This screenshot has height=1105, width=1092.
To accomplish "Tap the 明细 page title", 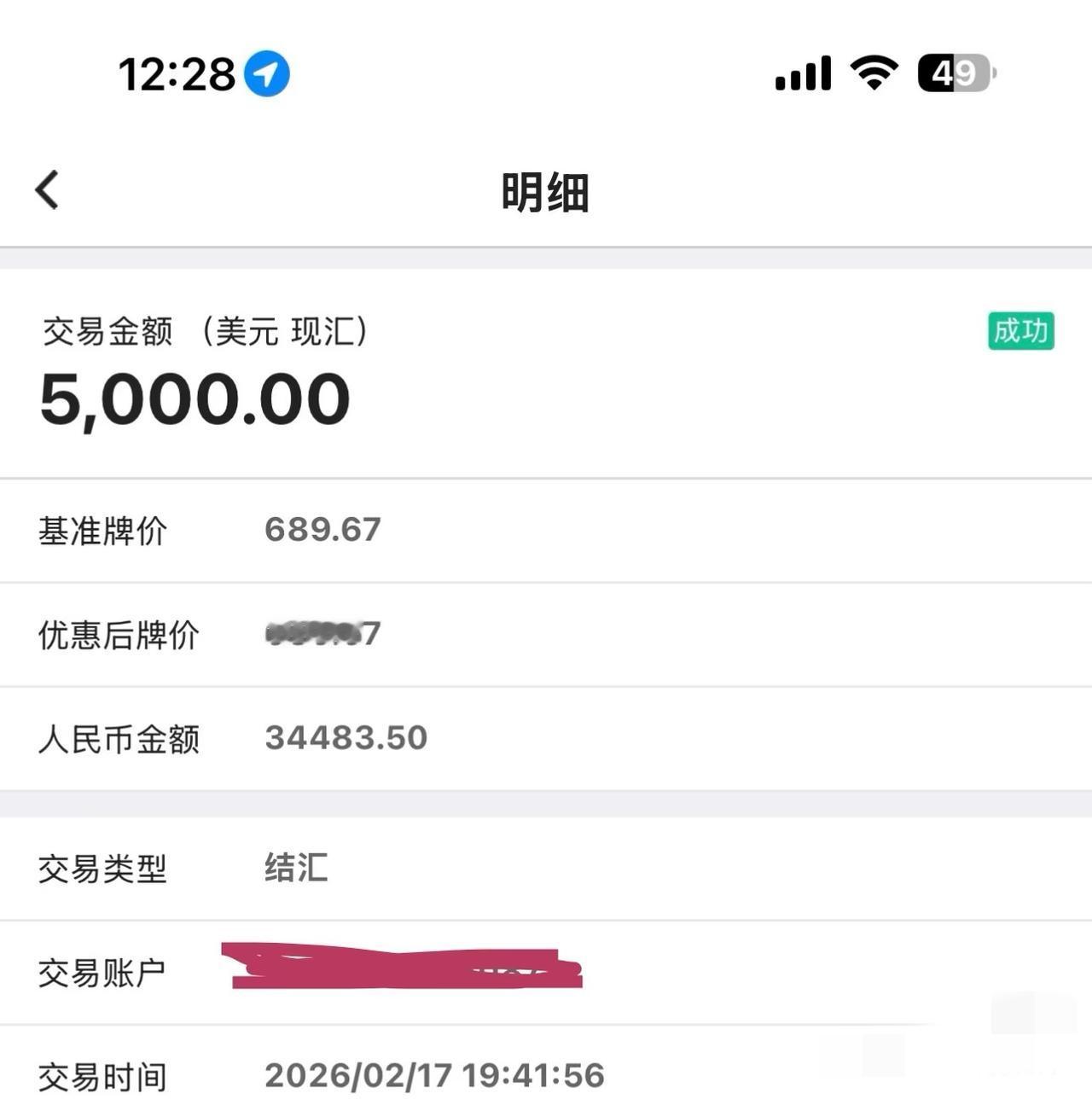I will (x=545, y=191).
